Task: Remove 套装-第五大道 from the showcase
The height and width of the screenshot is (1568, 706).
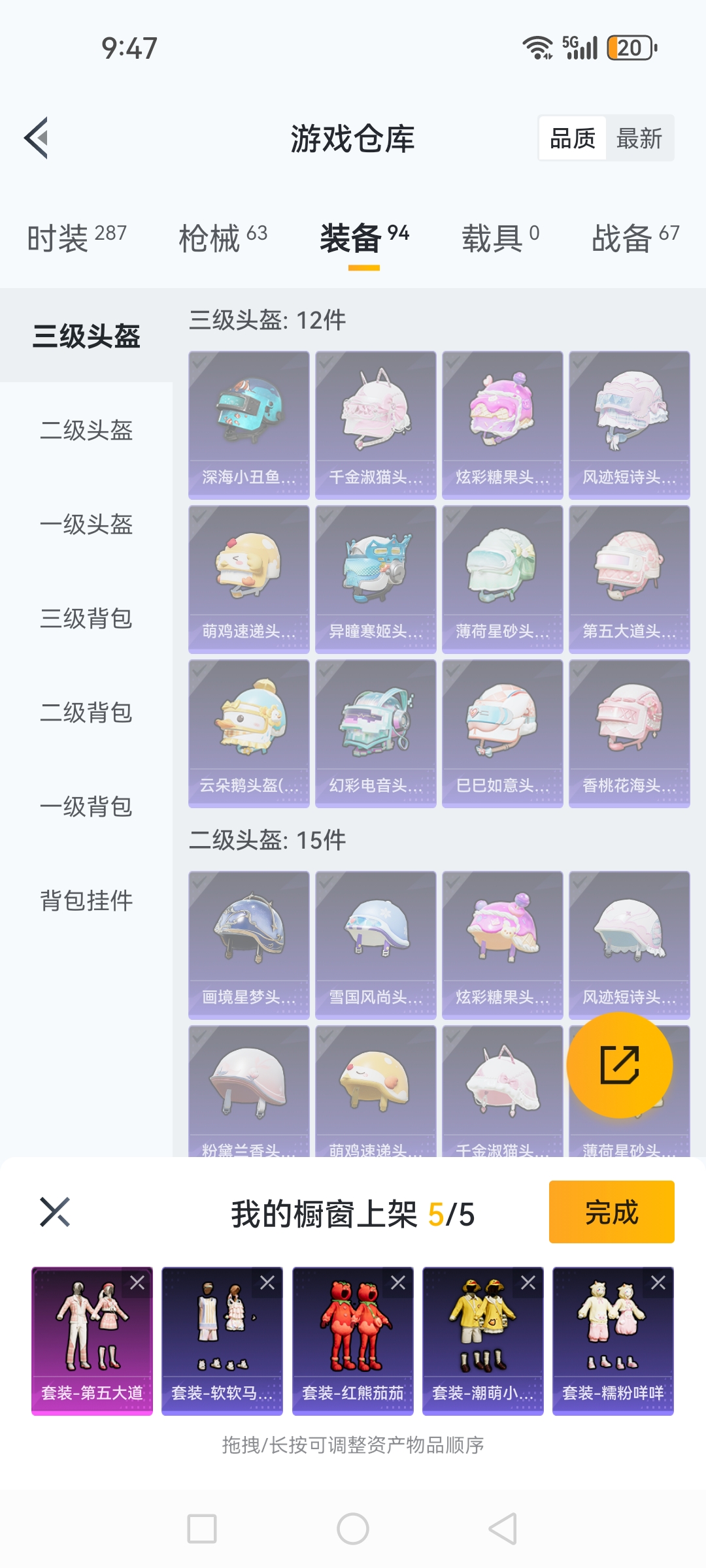Action: tap(137, 1282)
